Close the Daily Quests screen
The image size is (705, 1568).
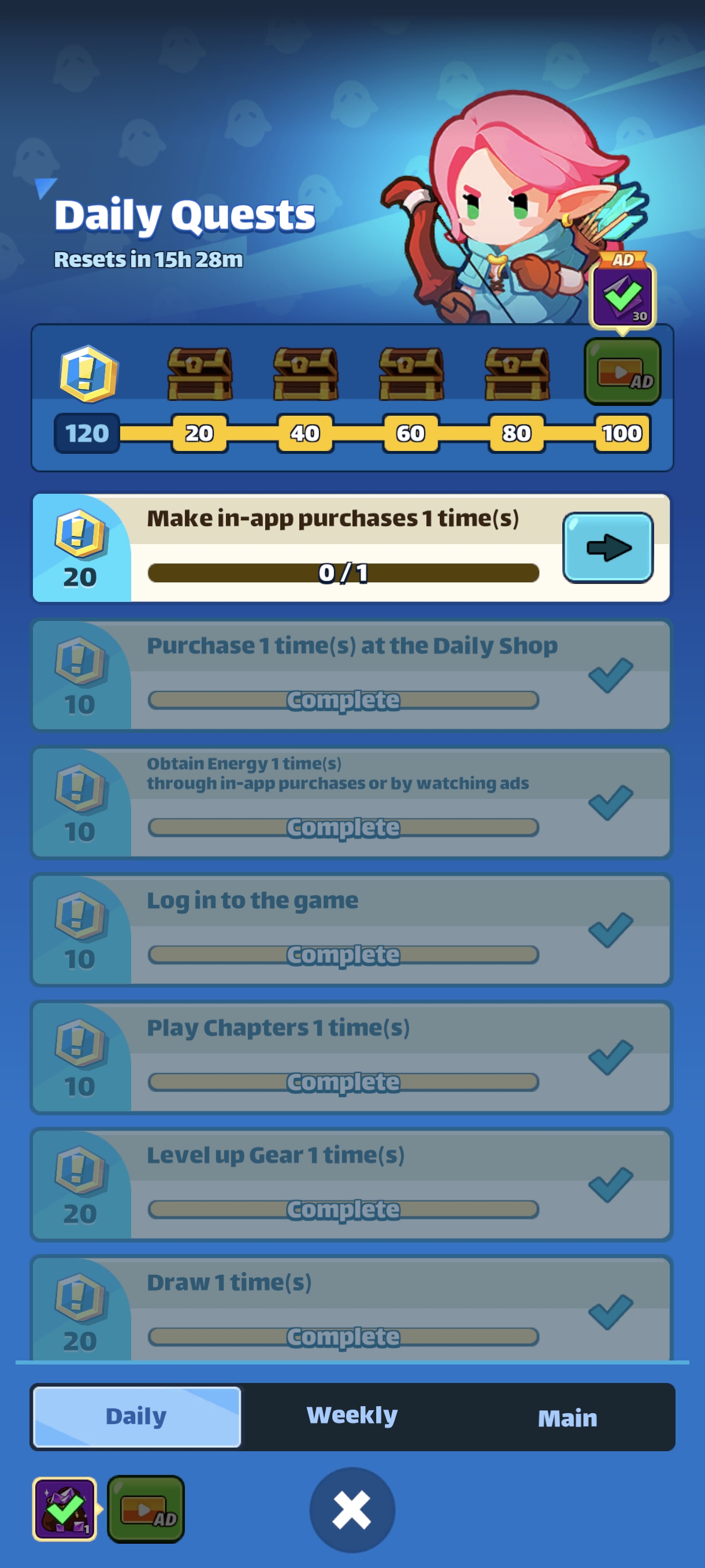point(351,1509)
